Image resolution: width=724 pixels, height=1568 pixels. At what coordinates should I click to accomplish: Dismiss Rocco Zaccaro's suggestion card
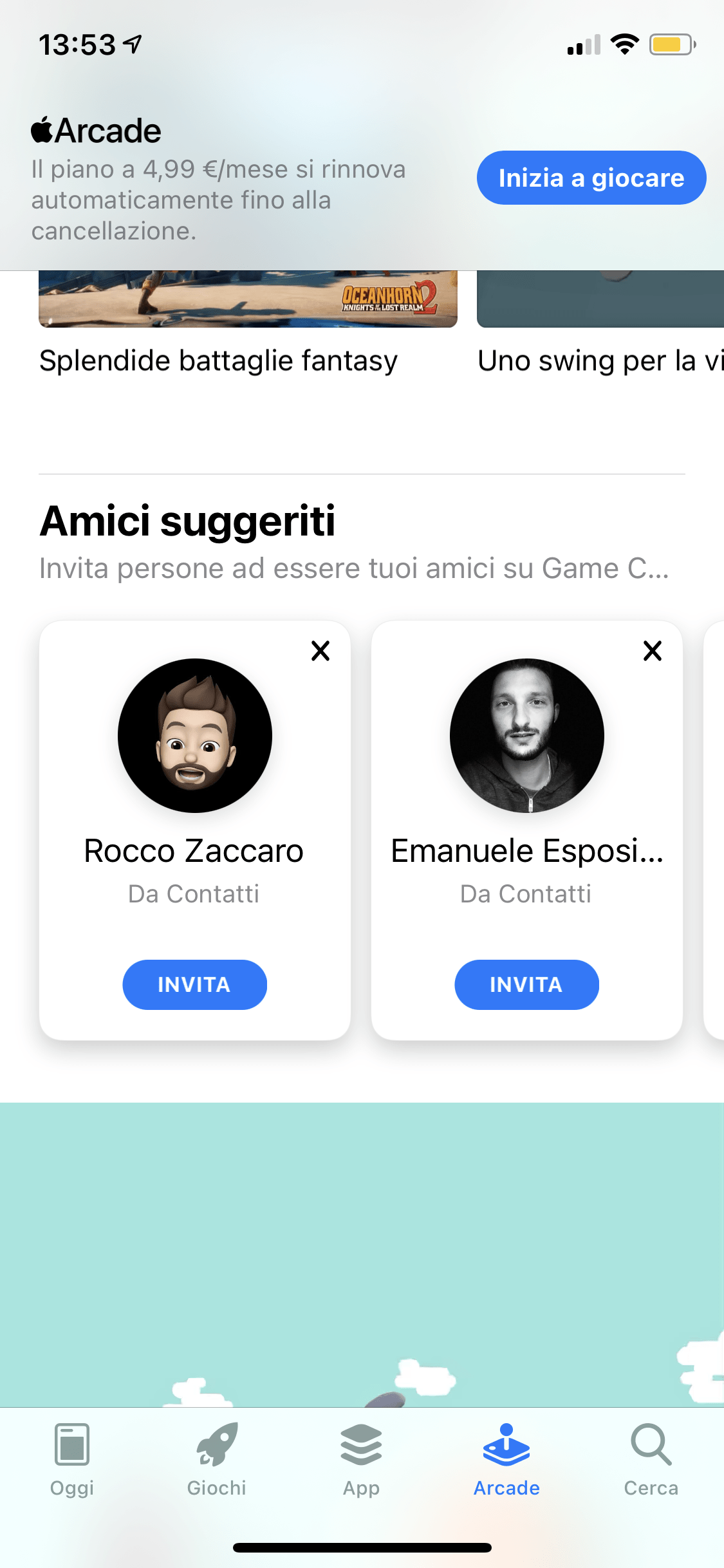(320, 651)
